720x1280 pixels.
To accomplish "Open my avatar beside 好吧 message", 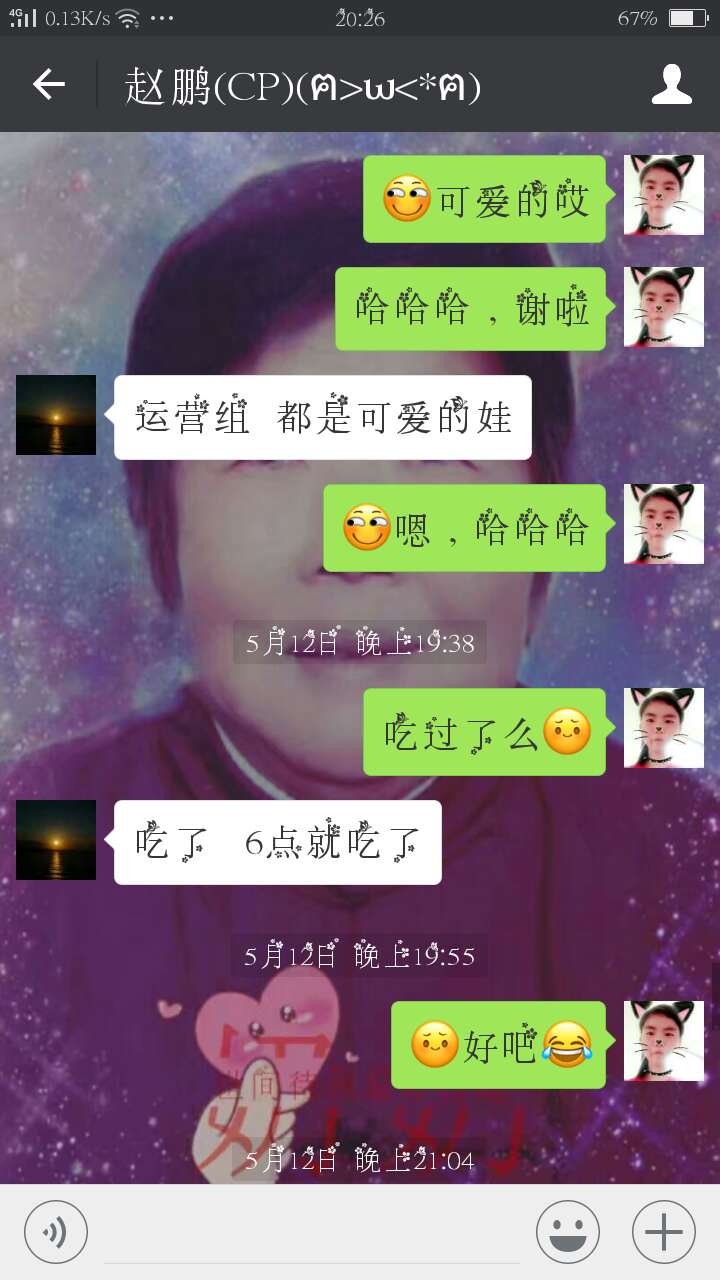I will coord(664,1041).
